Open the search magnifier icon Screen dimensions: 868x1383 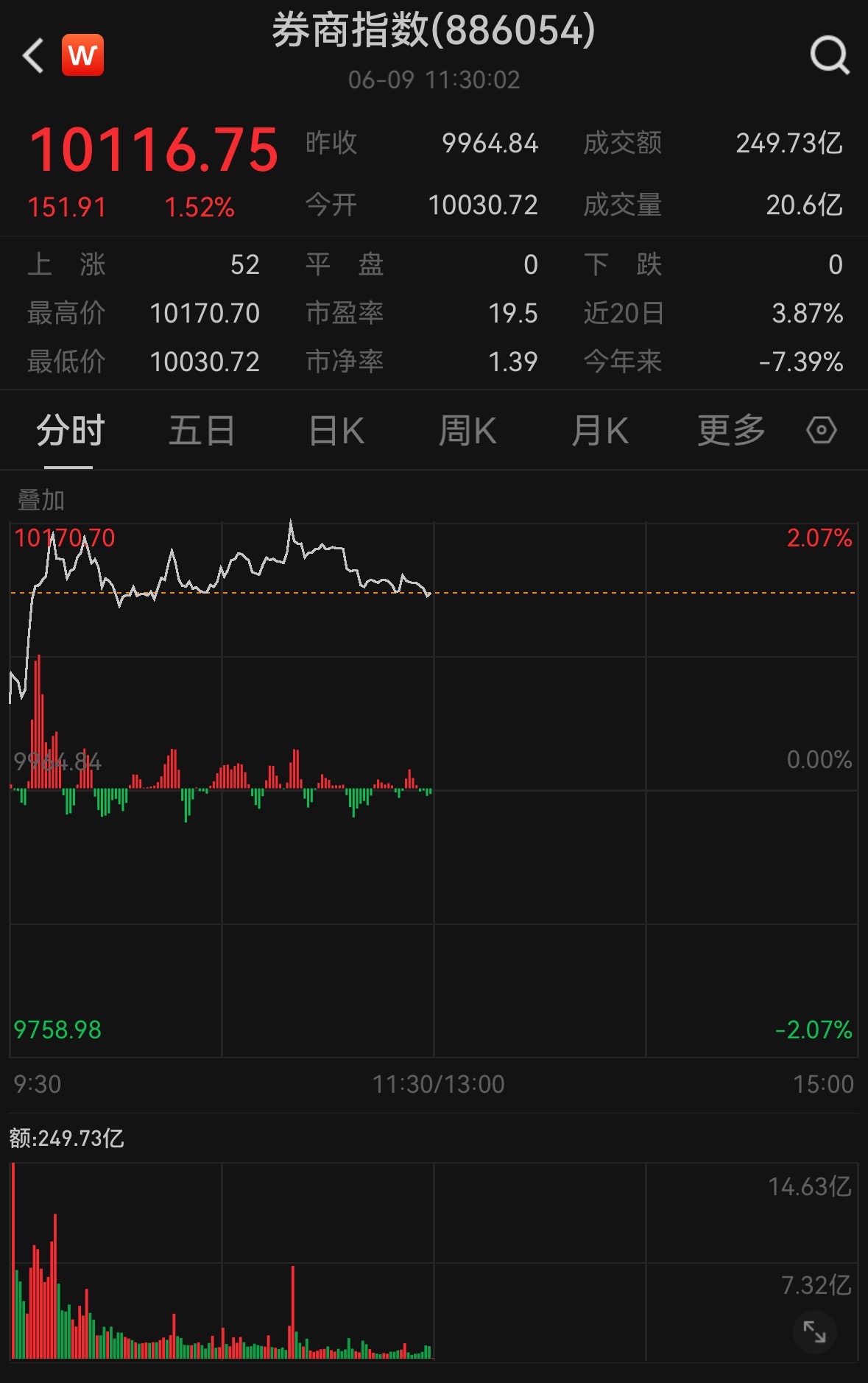click(x=829, y=55)
